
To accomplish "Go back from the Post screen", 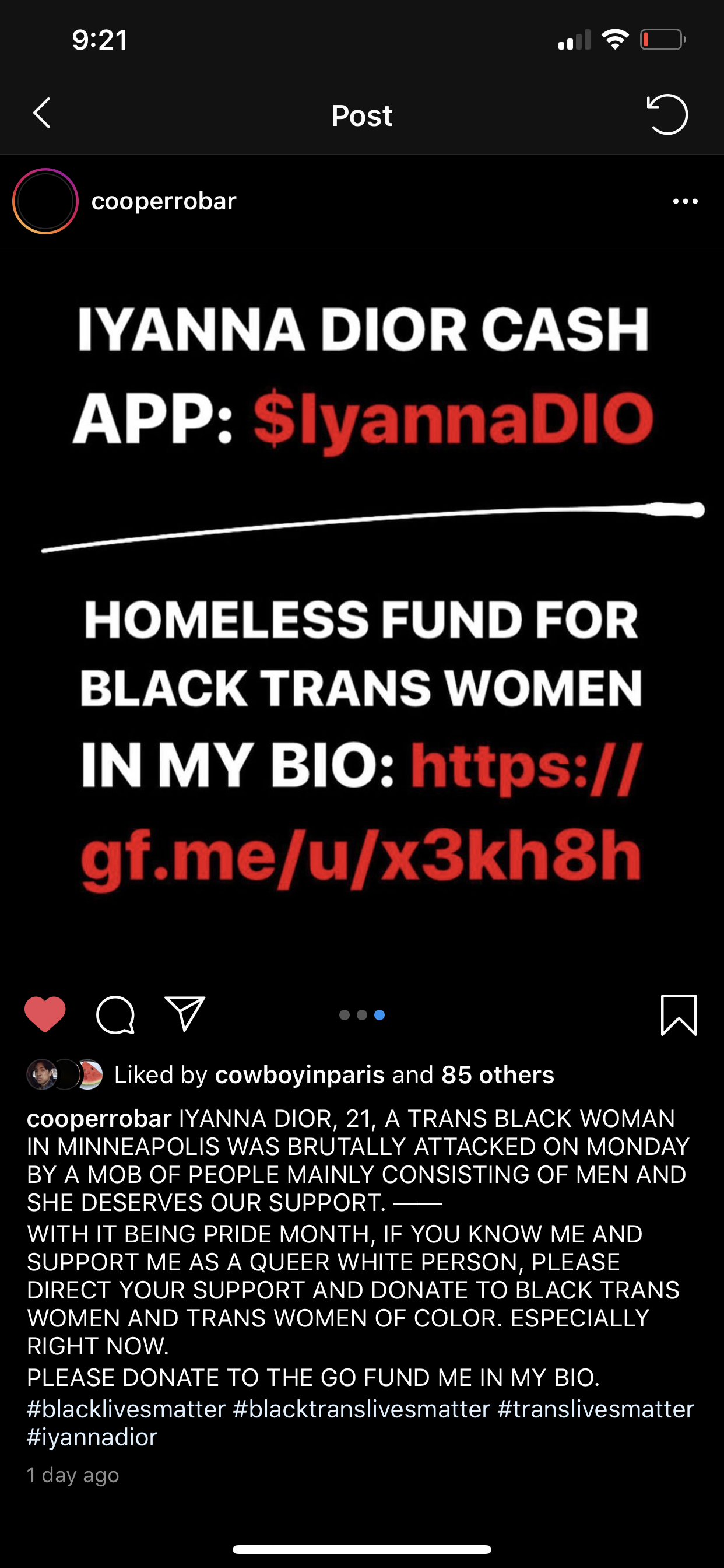I will (41, 114).
